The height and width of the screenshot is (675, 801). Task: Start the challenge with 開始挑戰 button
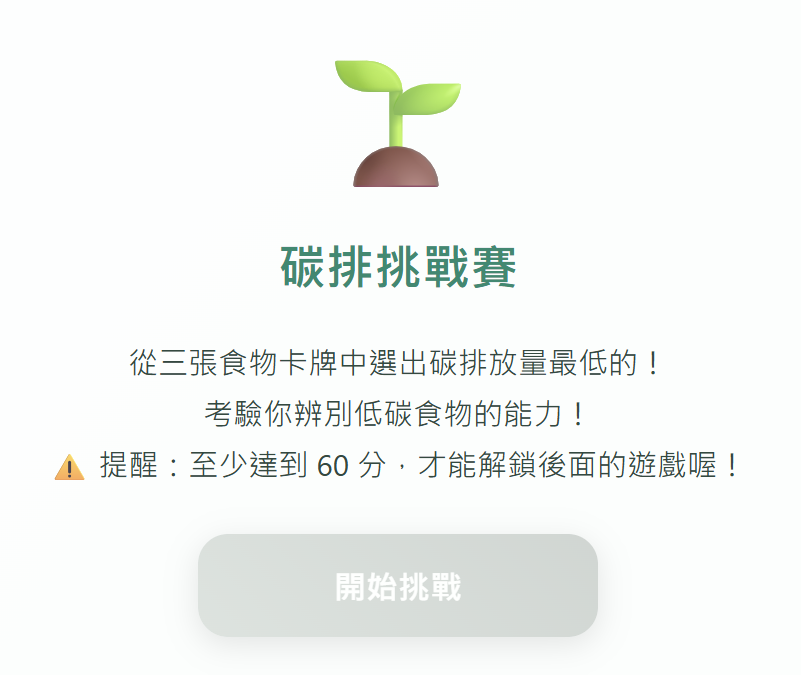coord(398,586)
